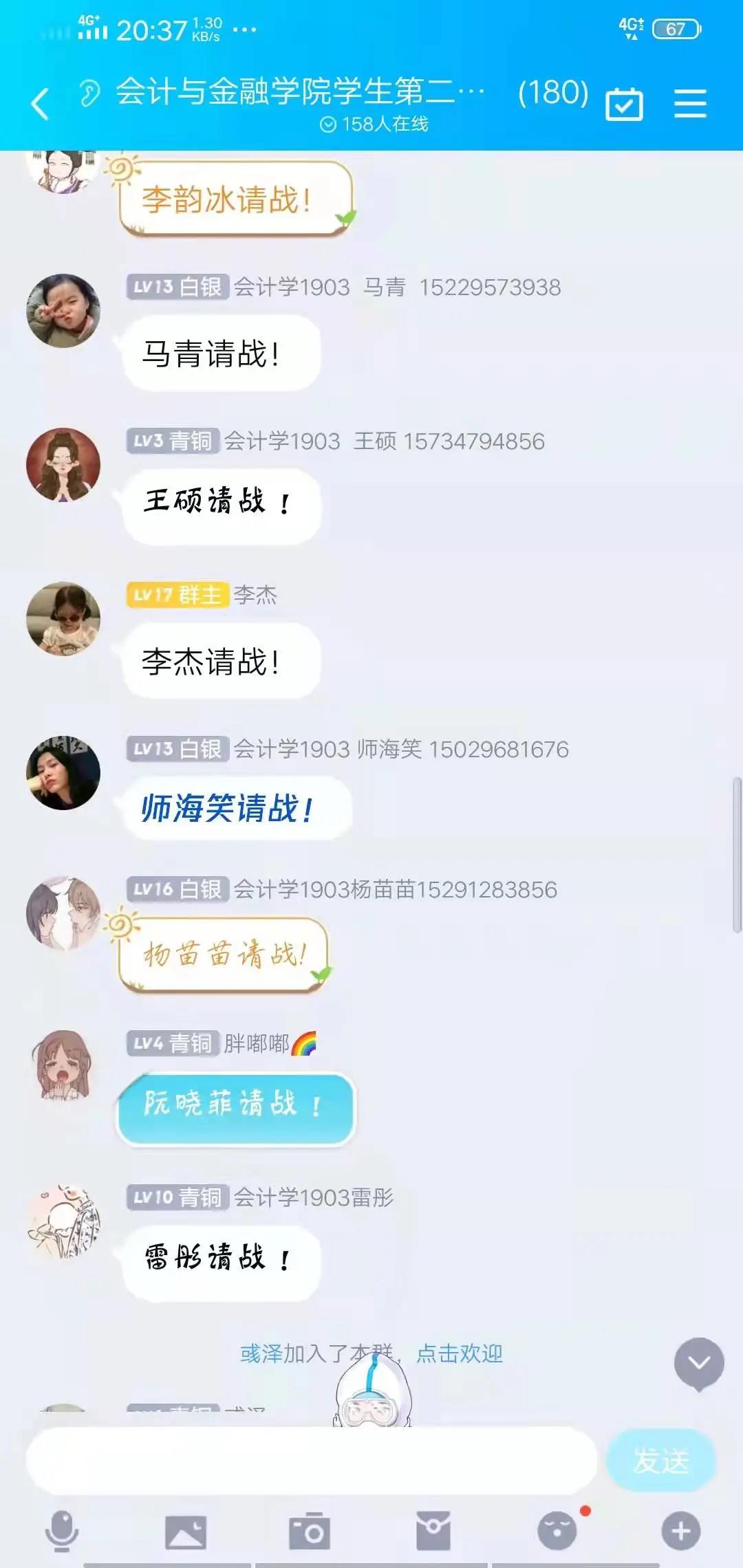This screenshot has width=743, height=1568.
Task: Focus the message input field
Action: click(311, 1461)
